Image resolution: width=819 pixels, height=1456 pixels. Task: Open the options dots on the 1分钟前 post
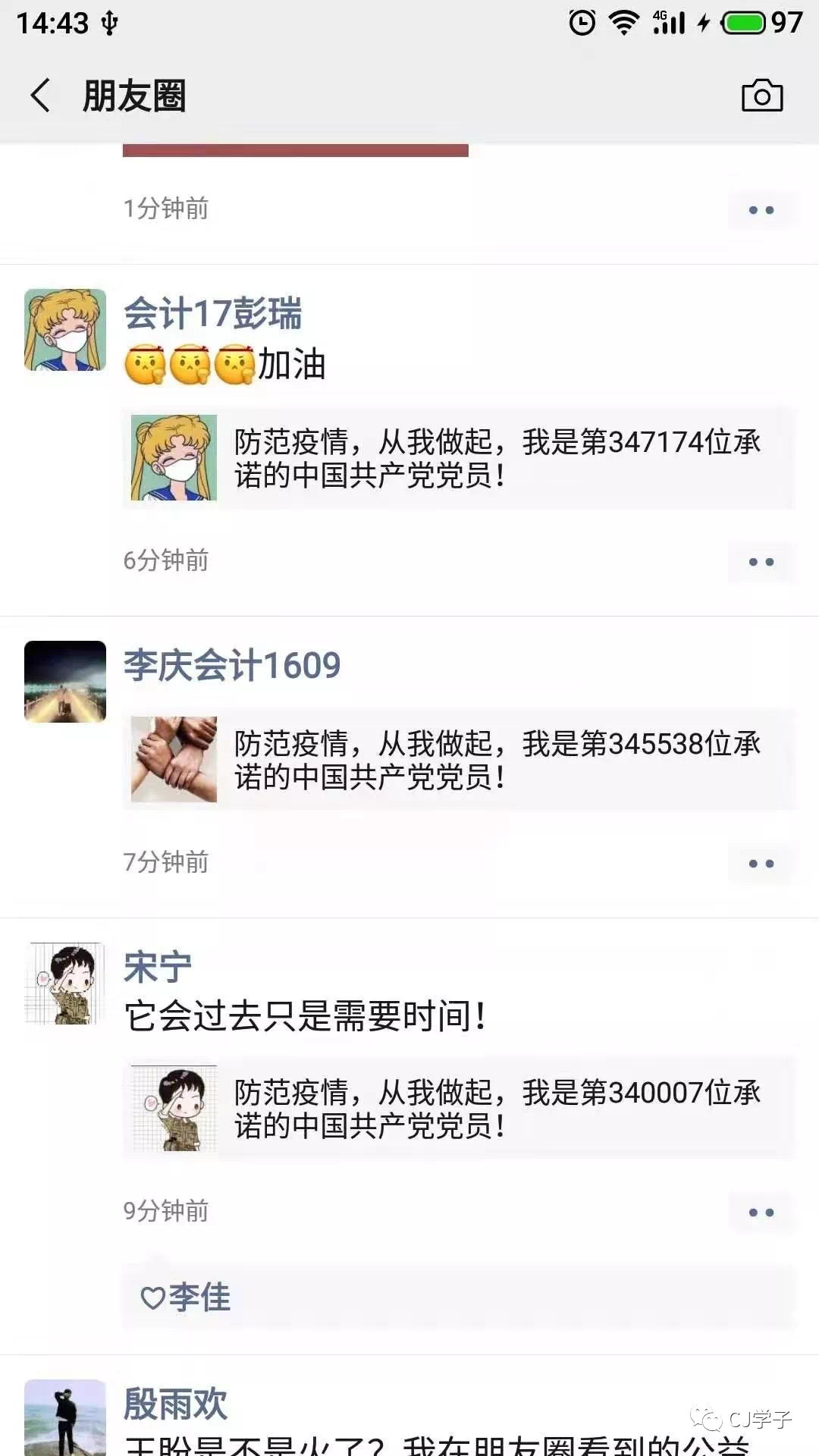pyautogui.click(x=761, y=210)
